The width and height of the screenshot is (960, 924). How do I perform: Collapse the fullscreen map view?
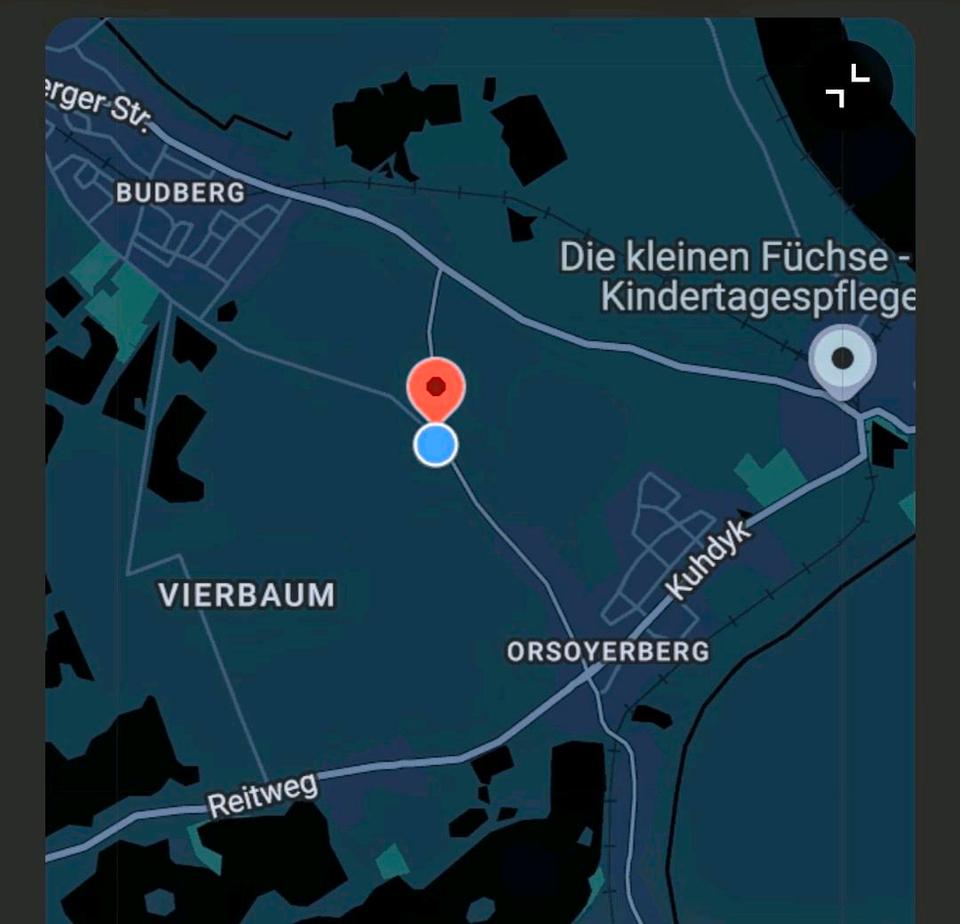click(847, 84)
